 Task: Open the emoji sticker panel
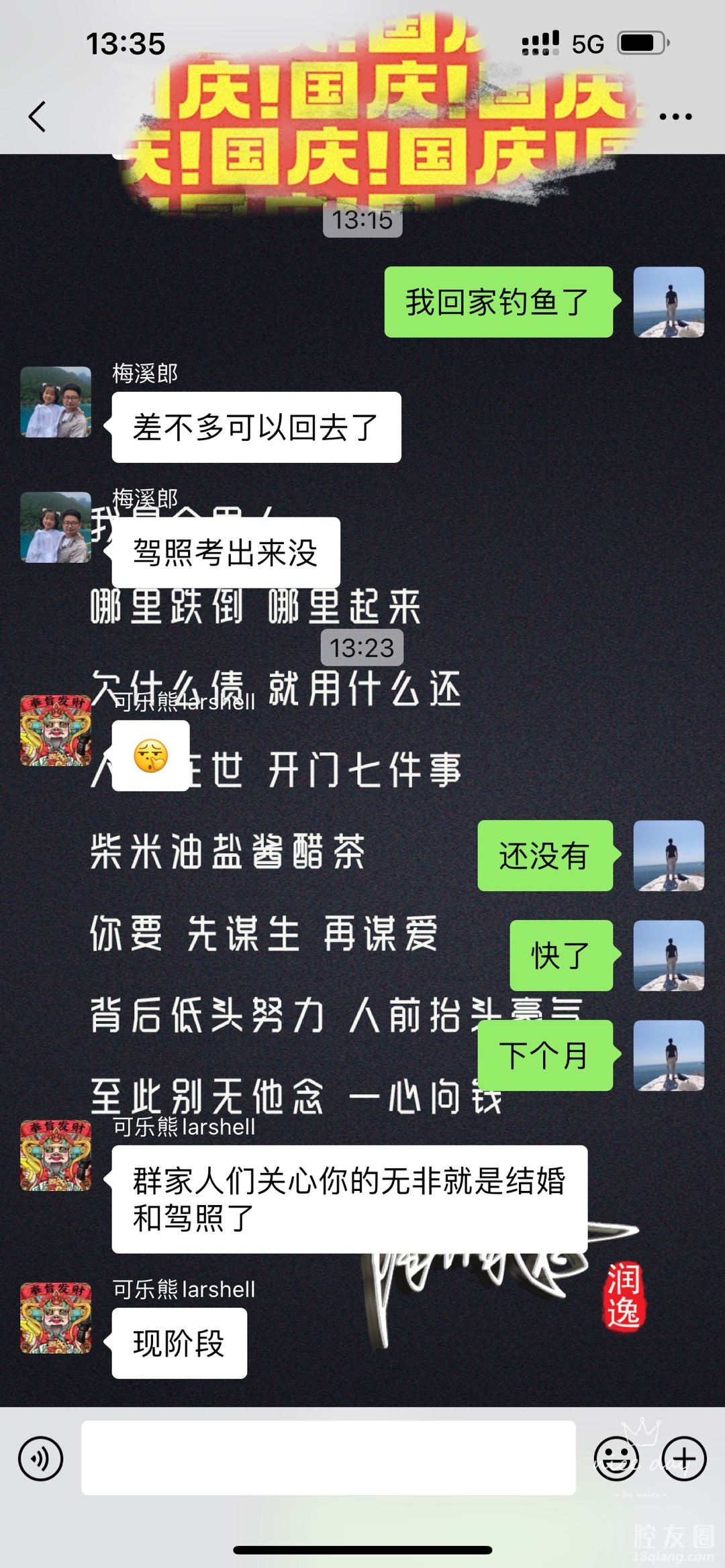(x=616, y=1459)
